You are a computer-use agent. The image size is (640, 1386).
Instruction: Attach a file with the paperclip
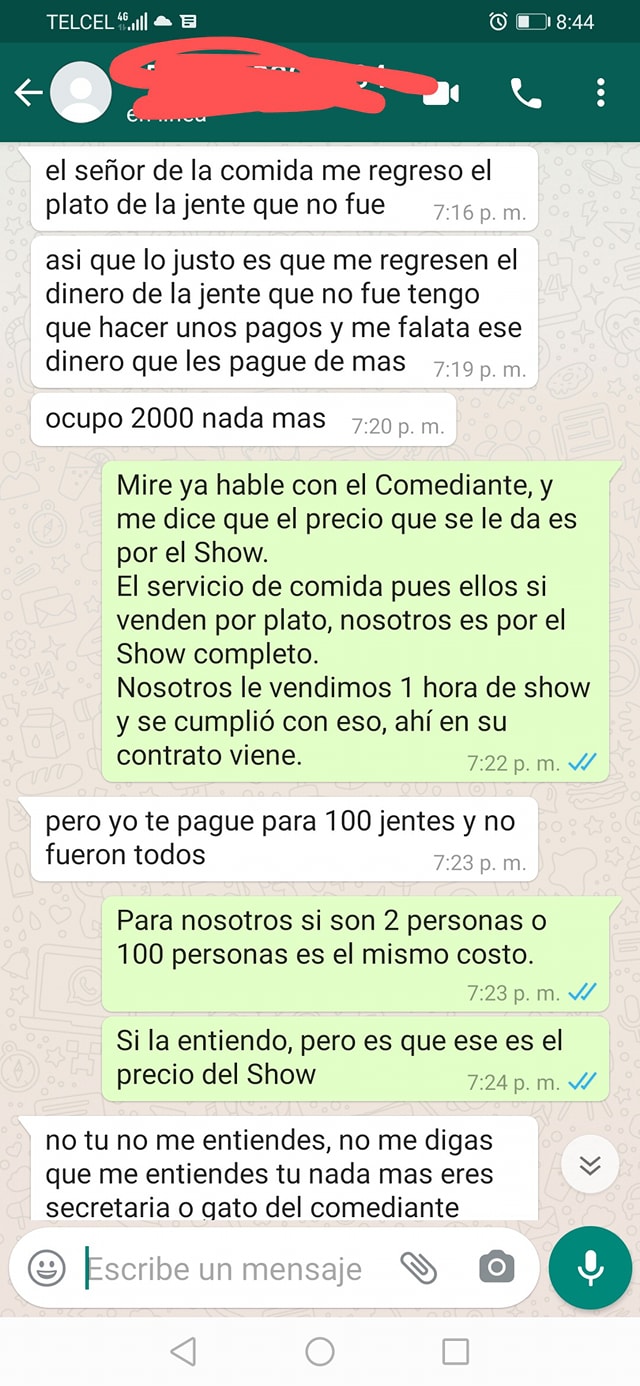(419, 1269)
